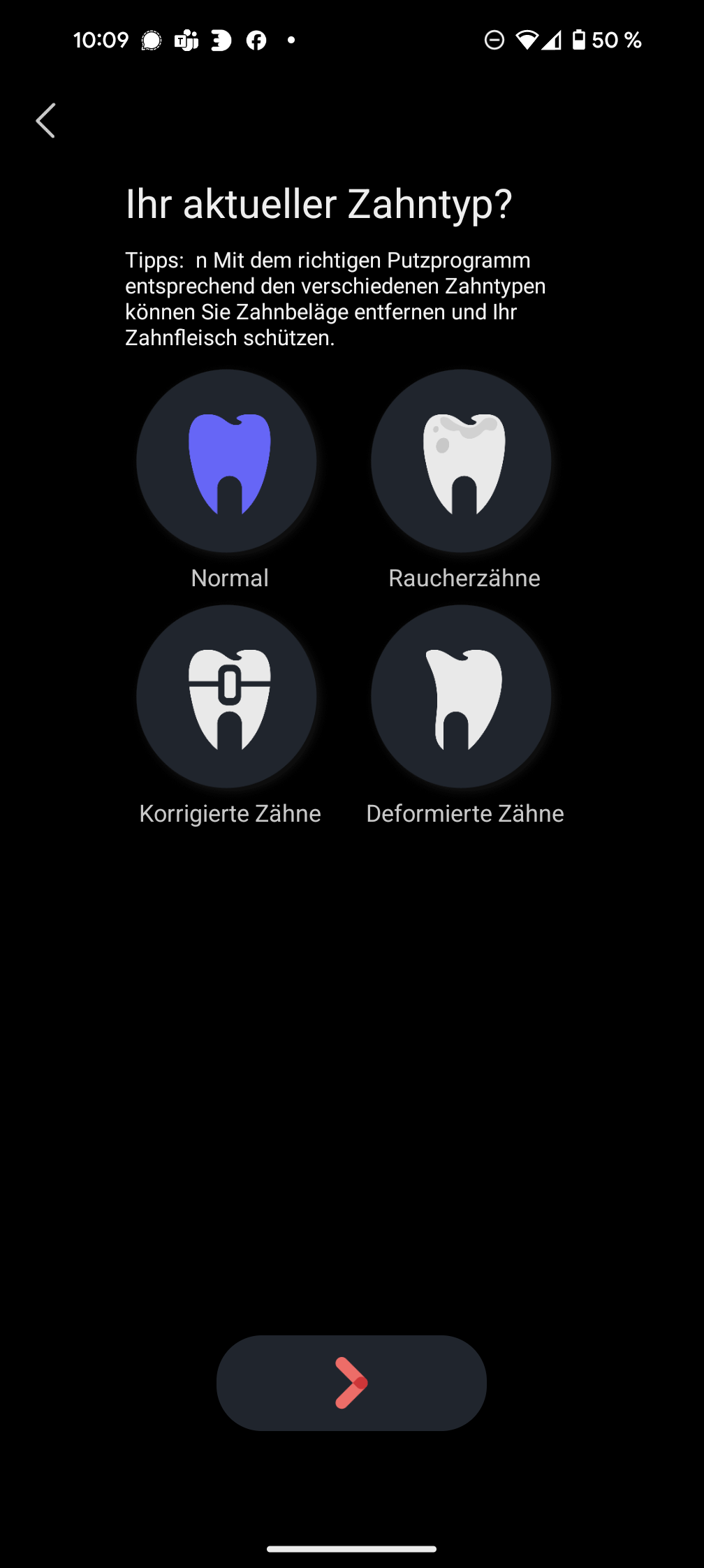The image size is (704, 1568).
Task: Select the Normal tooth type
Action: pyautogui.click(x=227, y=461)
